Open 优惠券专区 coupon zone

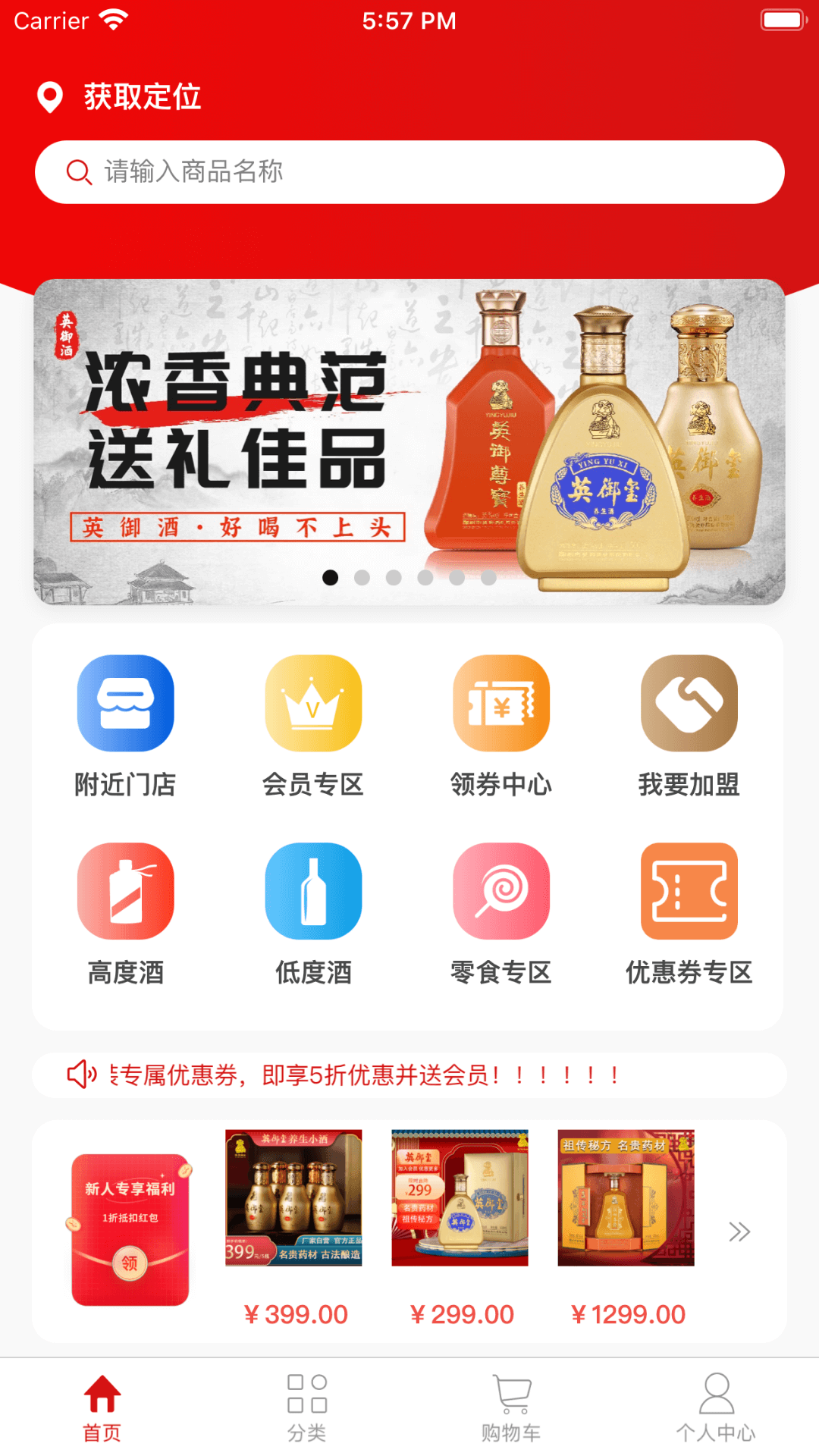689,913
